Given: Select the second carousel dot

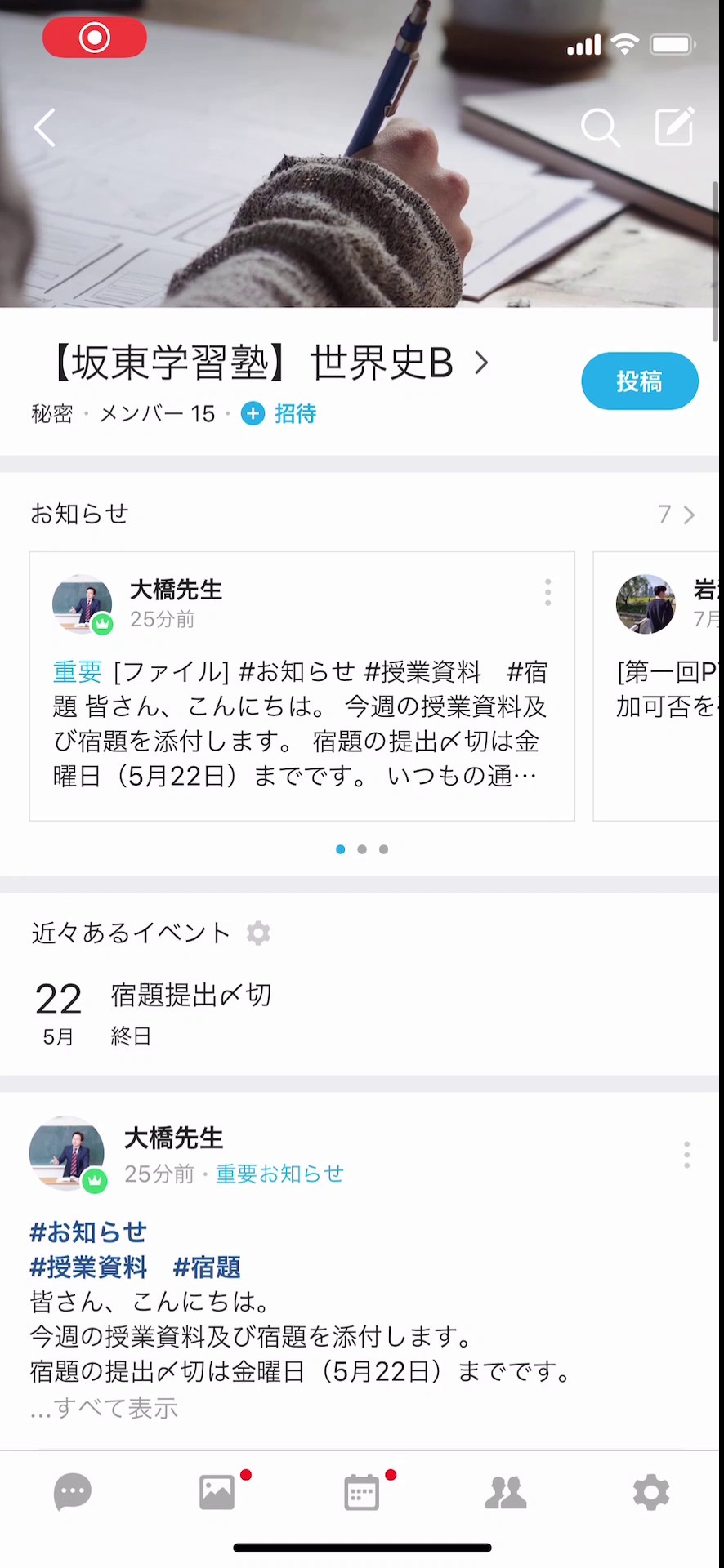Looking at the screenshot, I should point(362,849).
